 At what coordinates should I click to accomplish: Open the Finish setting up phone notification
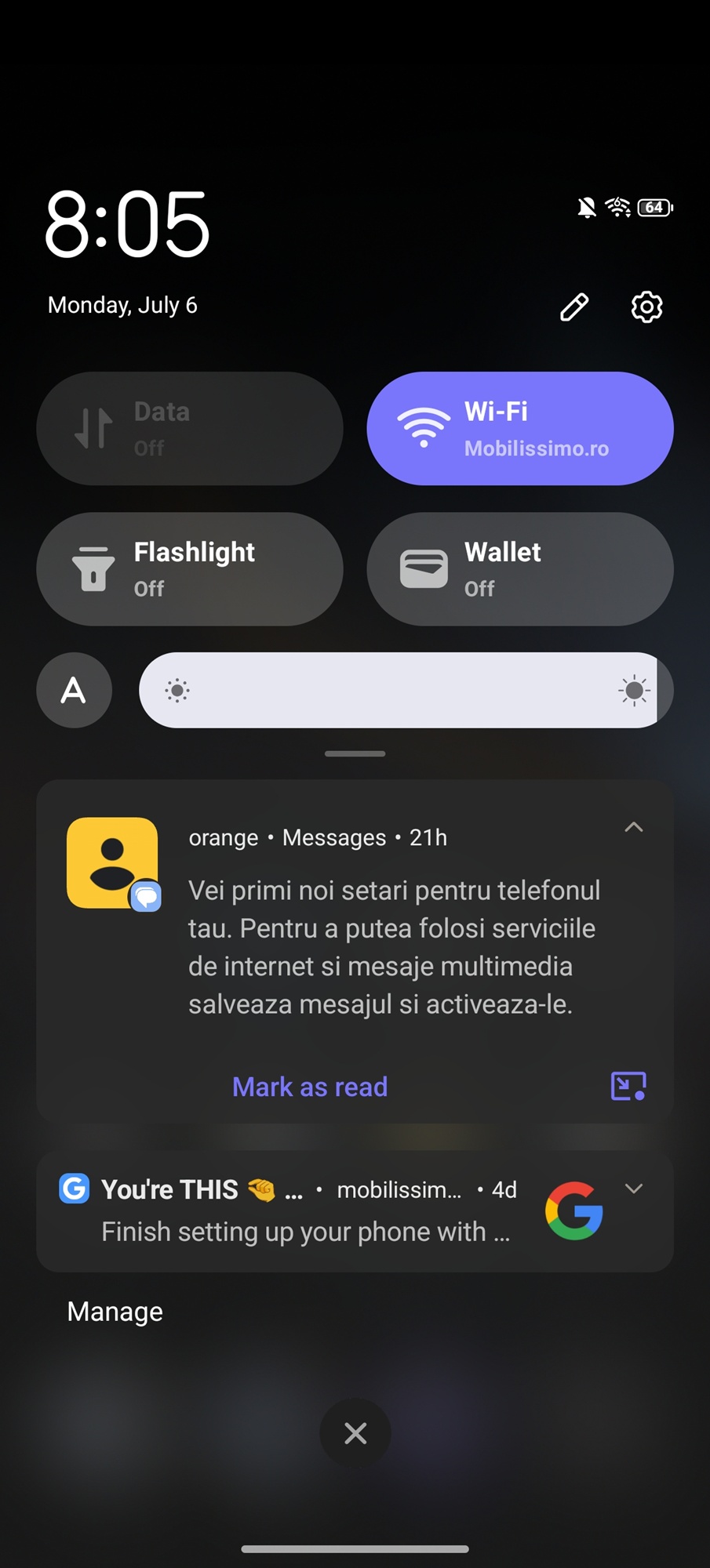coord(355,1211)
